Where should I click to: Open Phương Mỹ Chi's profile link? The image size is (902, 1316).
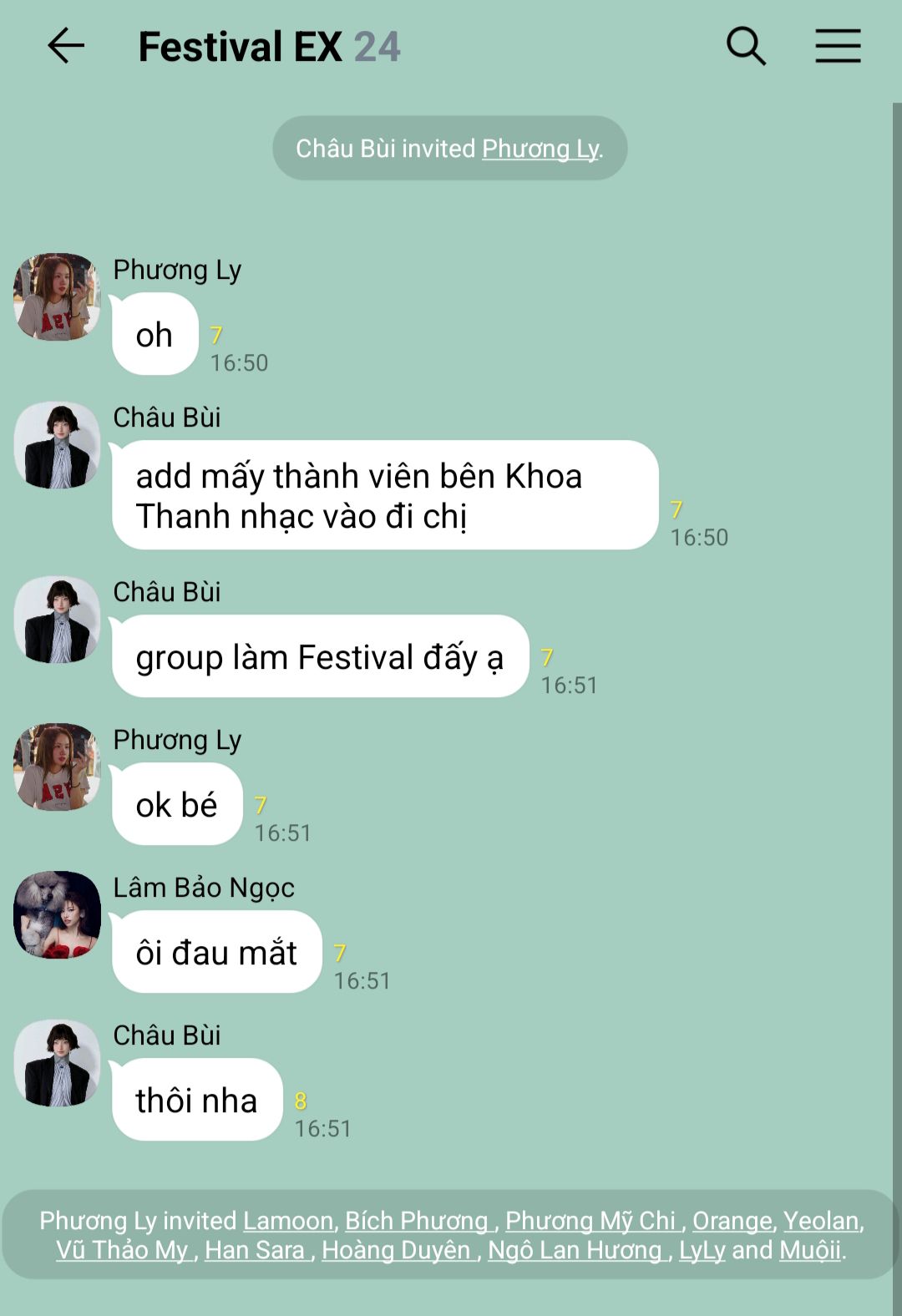coord(591,1221)
